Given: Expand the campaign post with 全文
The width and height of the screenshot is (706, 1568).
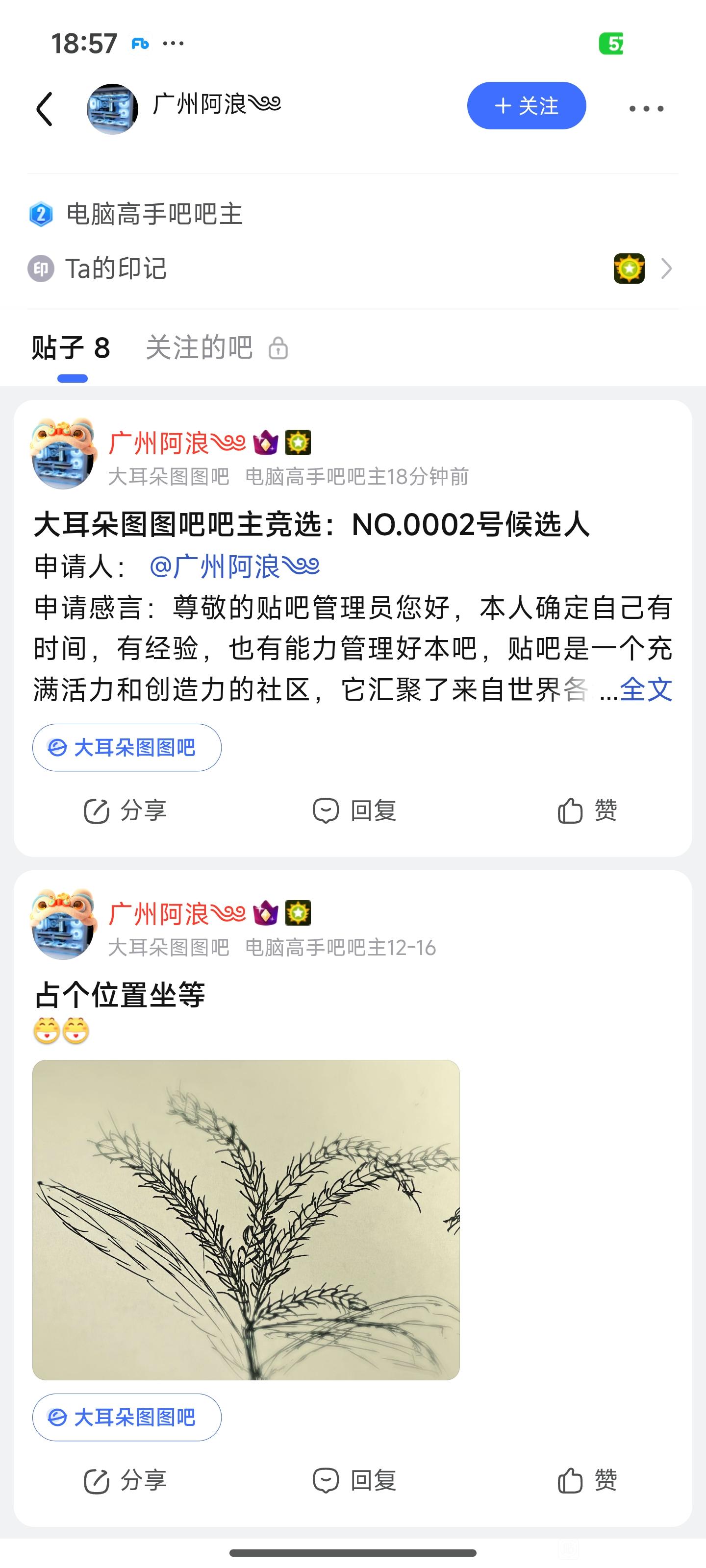Looking at the screenshot, I should pos(646,689).
